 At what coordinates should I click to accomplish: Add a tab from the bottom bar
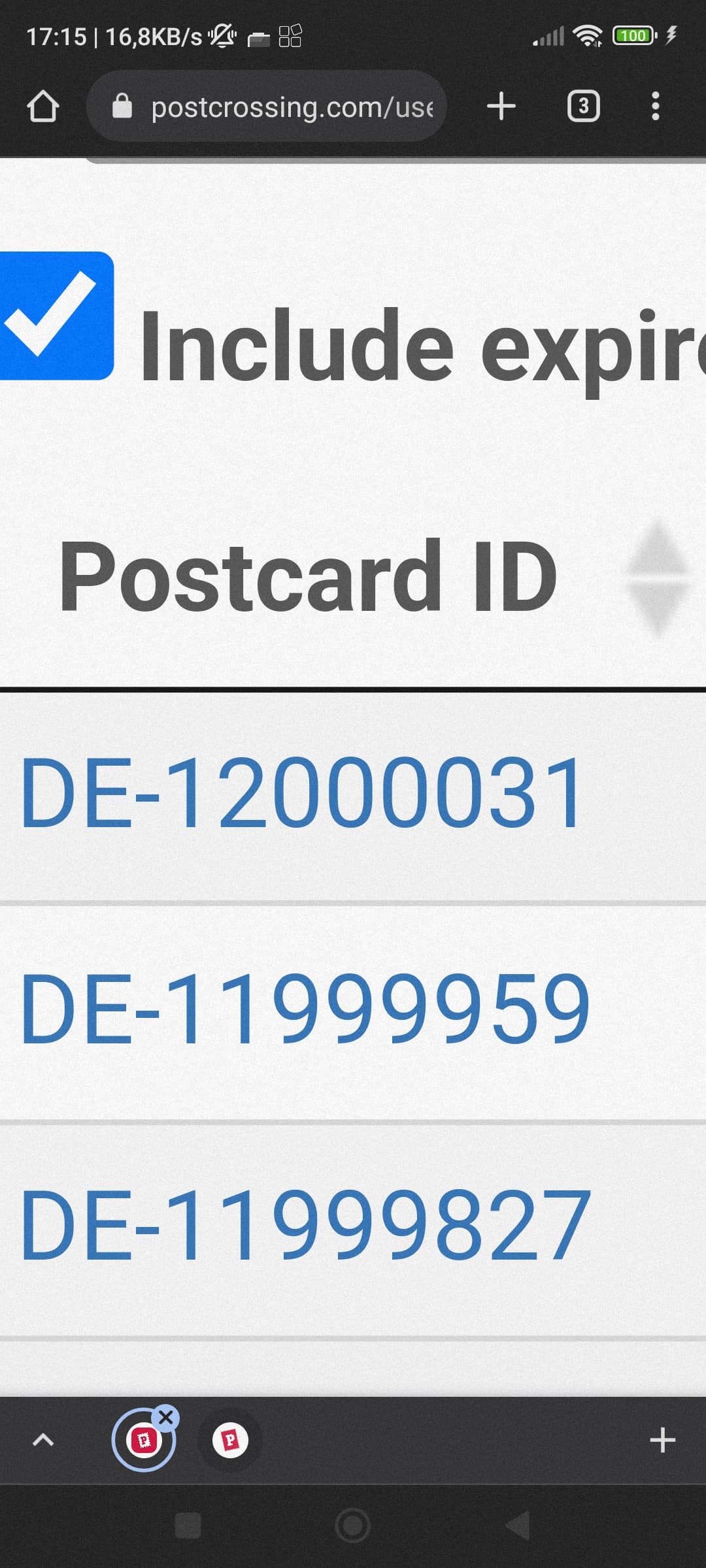coord(662,1439)
